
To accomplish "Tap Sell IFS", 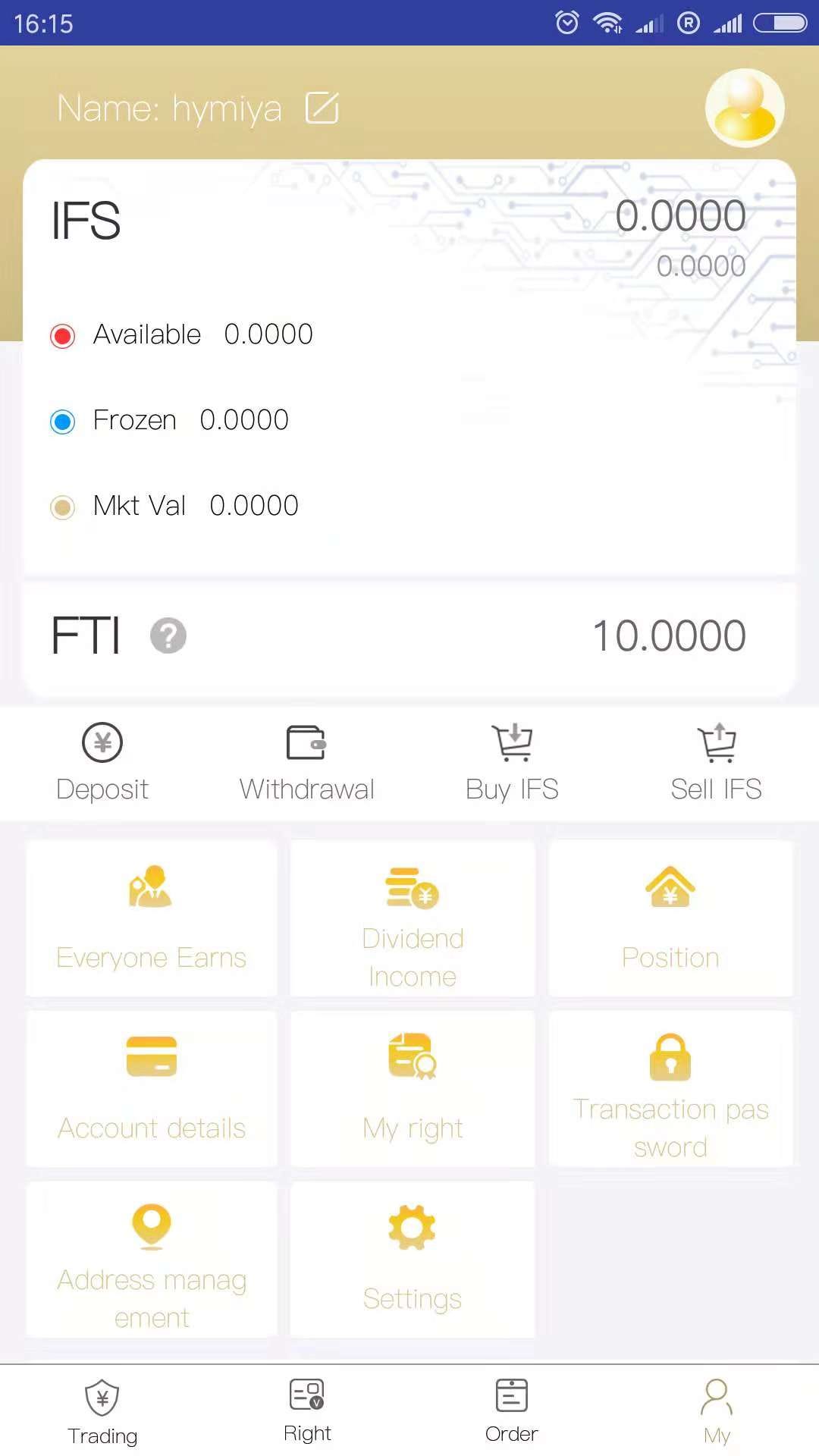I will pos(716,762).
